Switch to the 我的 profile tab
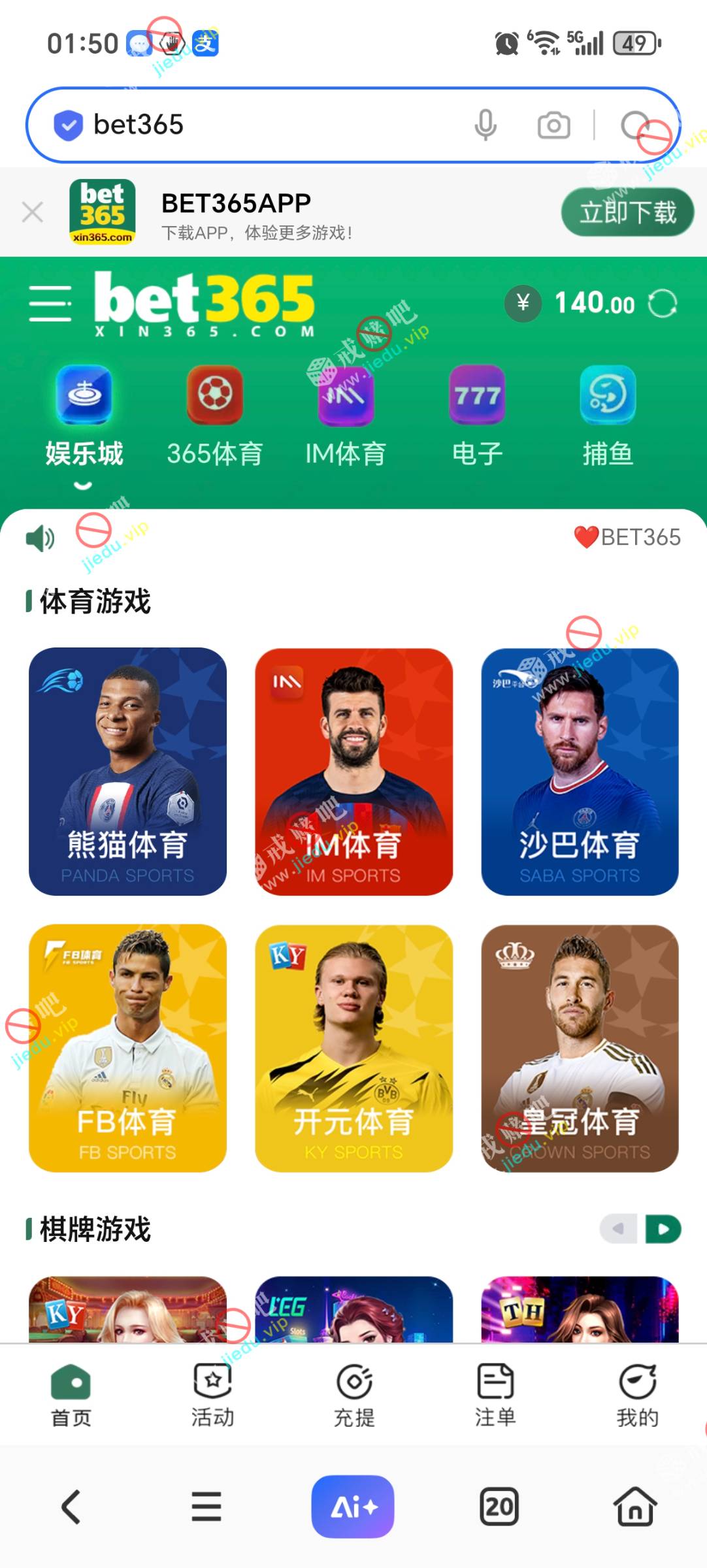 [637, 1395]
